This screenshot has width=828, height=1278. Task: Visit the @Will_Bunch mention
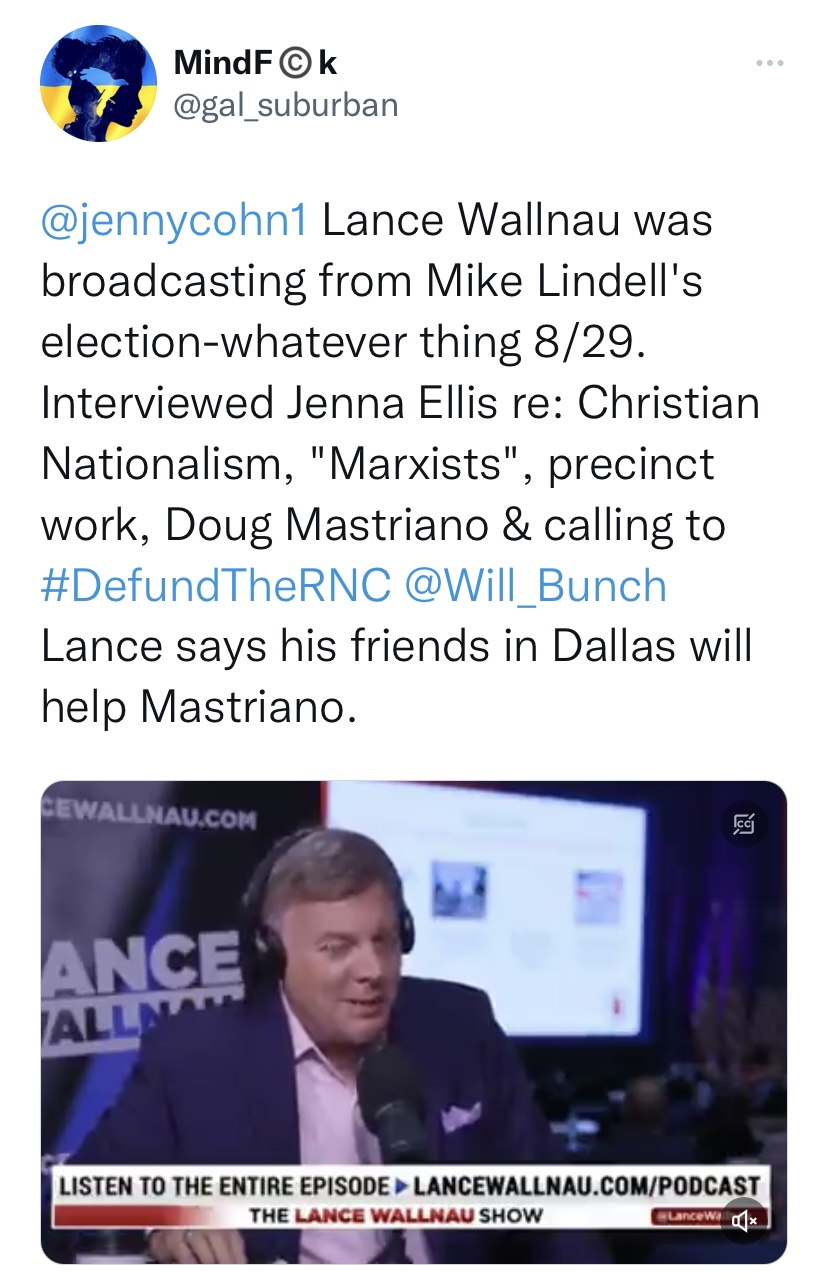536,584
